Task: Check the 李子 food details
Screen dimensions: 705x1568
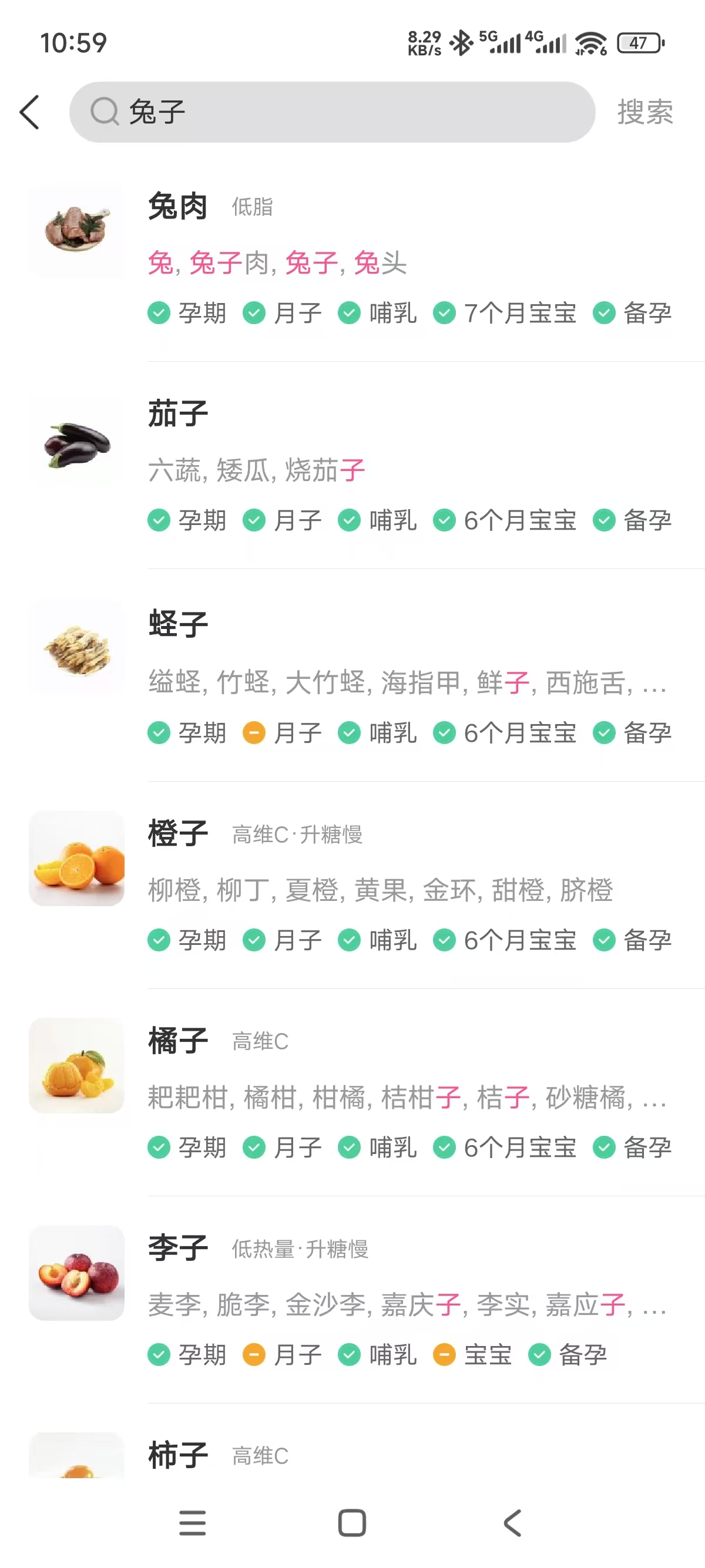Action: [x=178, y=1248]
